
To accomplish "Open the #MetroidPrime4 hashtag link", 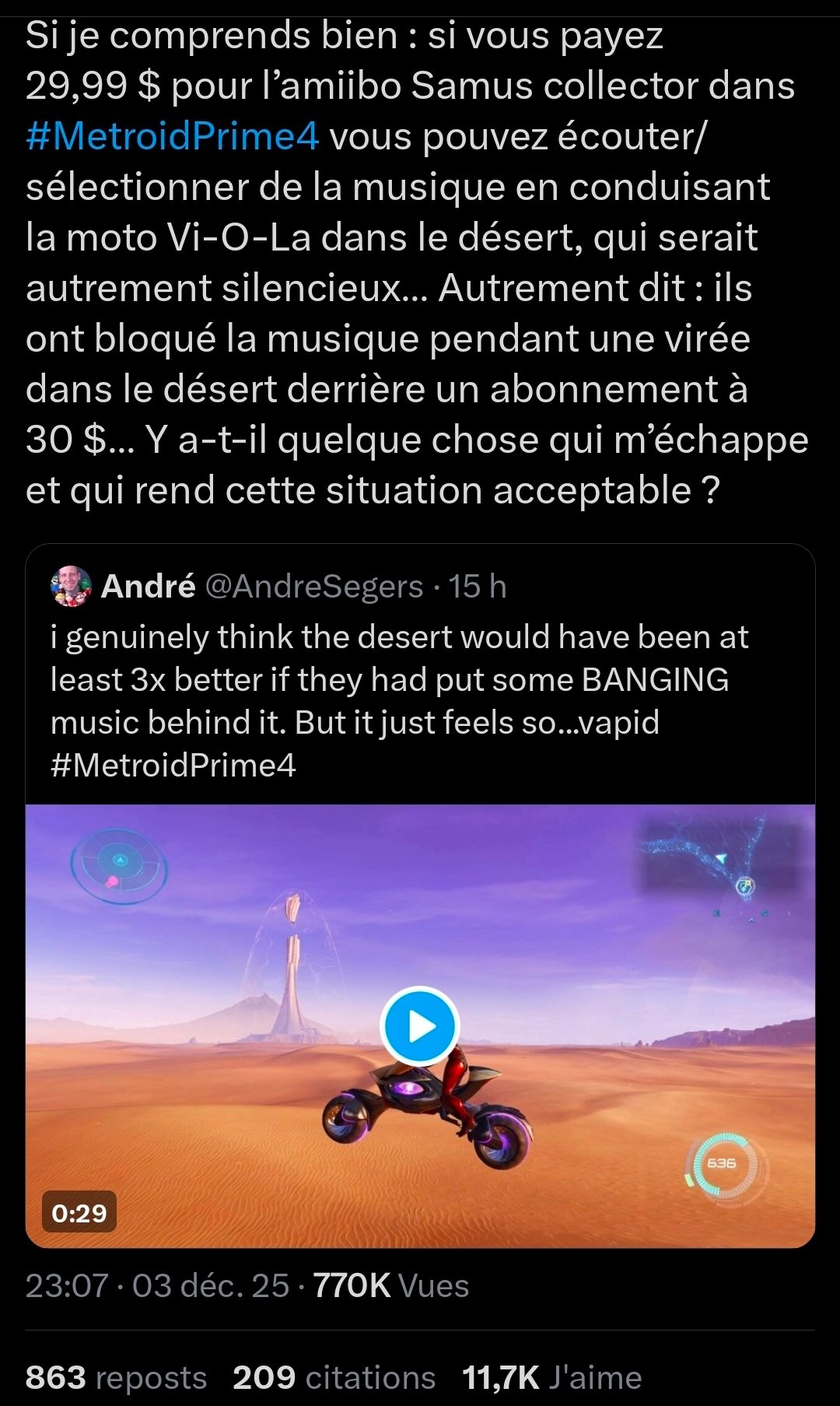I will 172,136.
